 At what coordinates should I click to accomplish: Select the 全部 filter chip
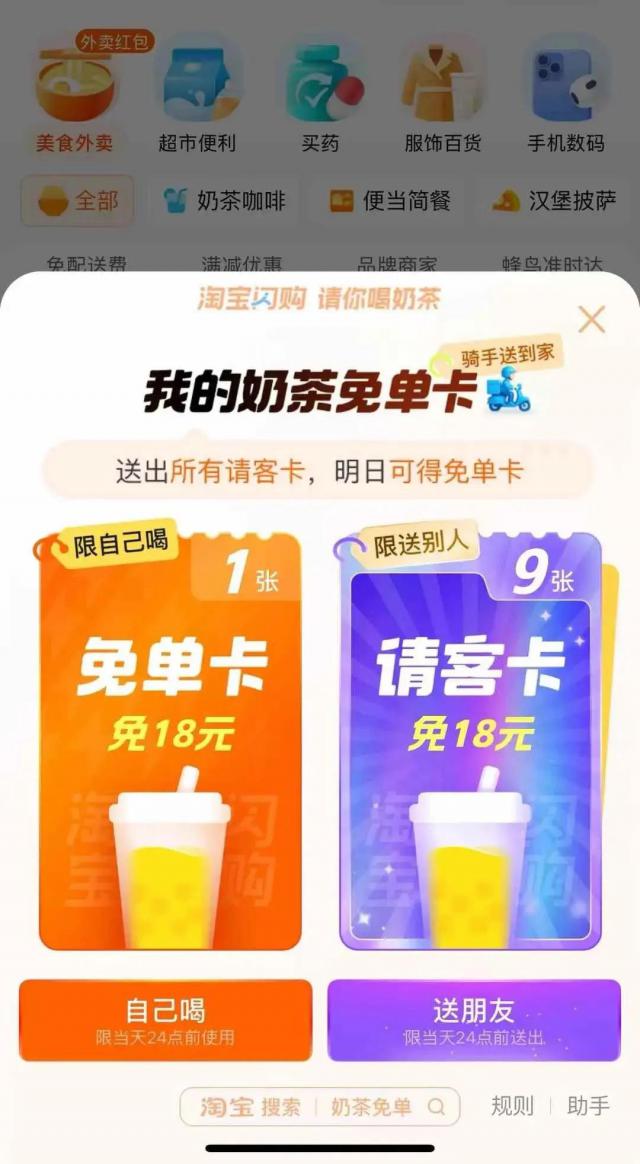click(x=77, y=201)
